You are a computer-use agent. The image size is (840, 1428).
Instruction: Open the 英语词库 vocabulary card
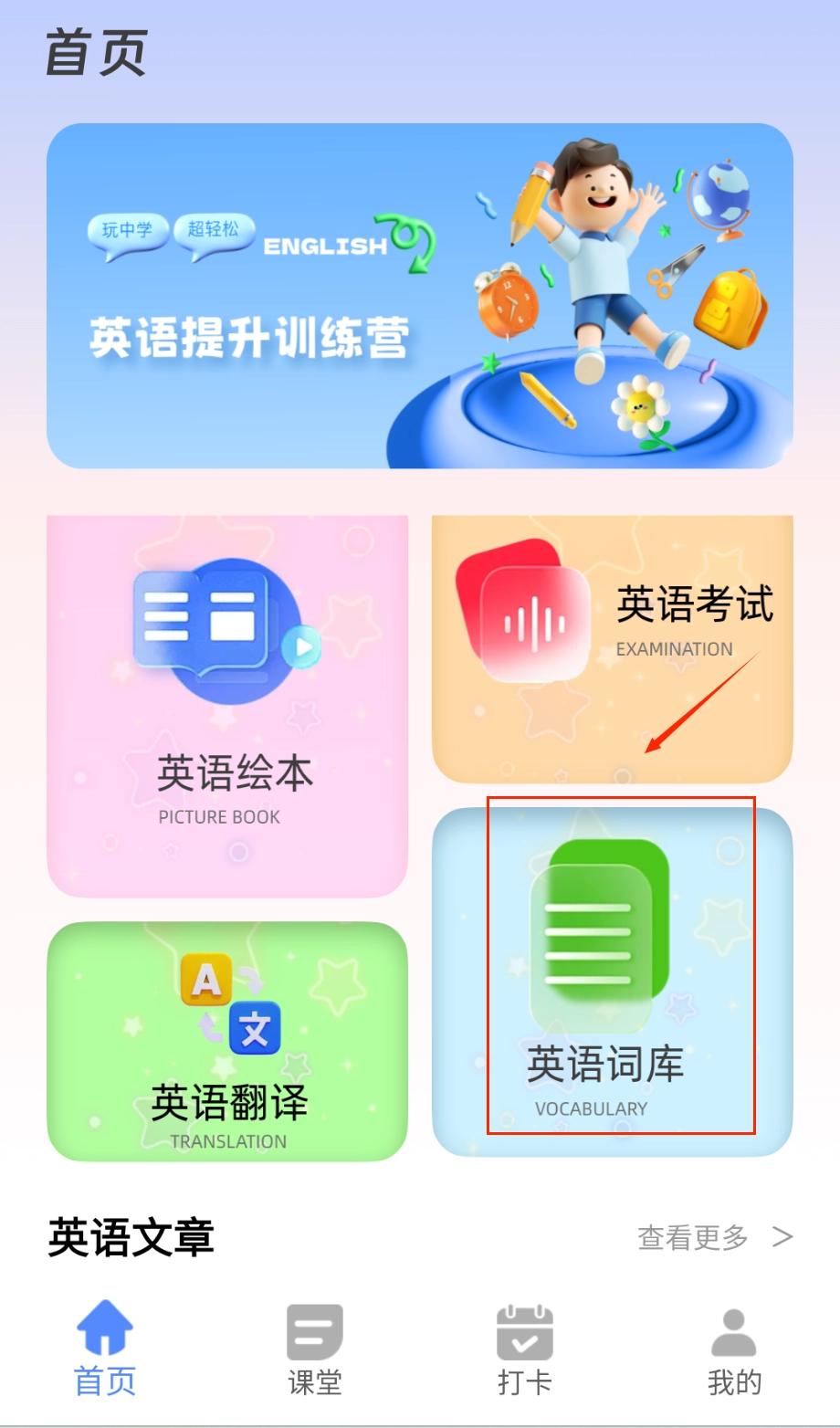tap(612, 982)
